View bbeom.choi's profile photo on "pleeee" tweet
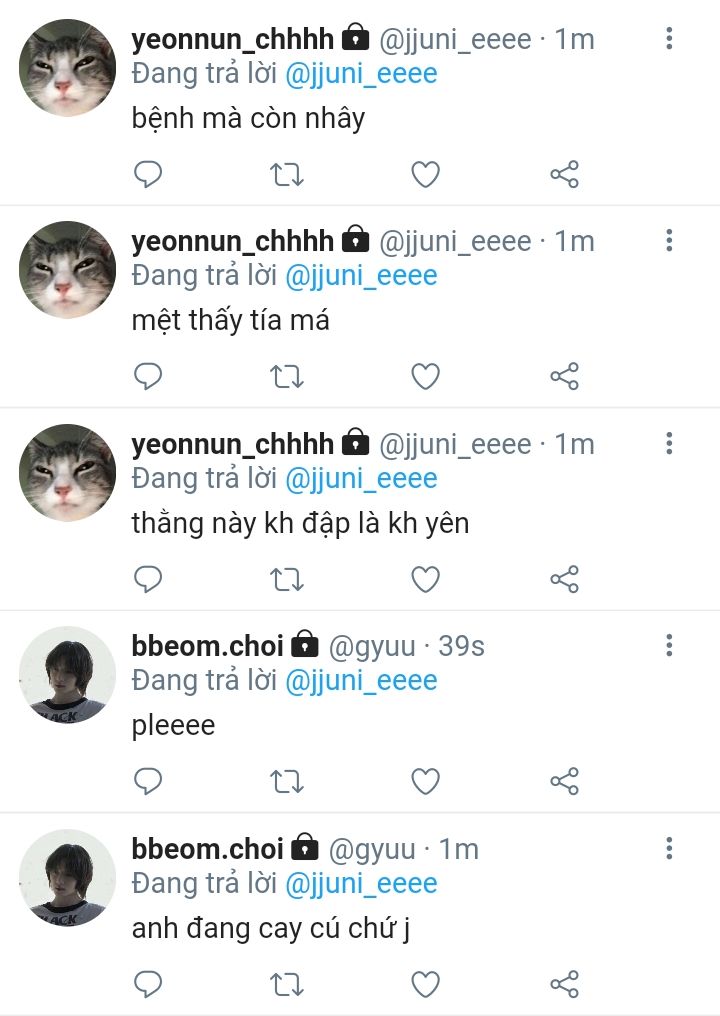This screenshot has height=1016, width=720. [x=68, y=674]
